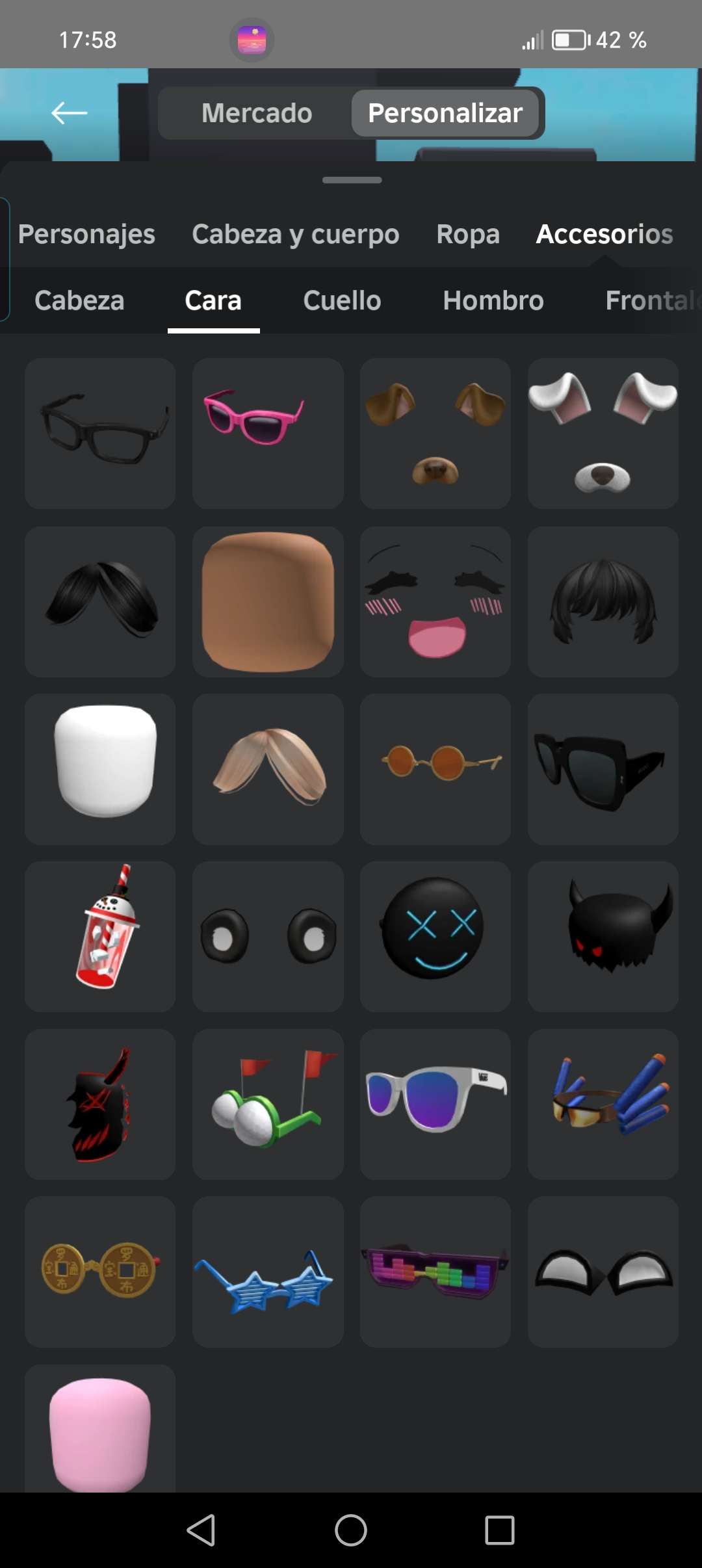
Task: Select the round orange glasses
Action: 435,769
